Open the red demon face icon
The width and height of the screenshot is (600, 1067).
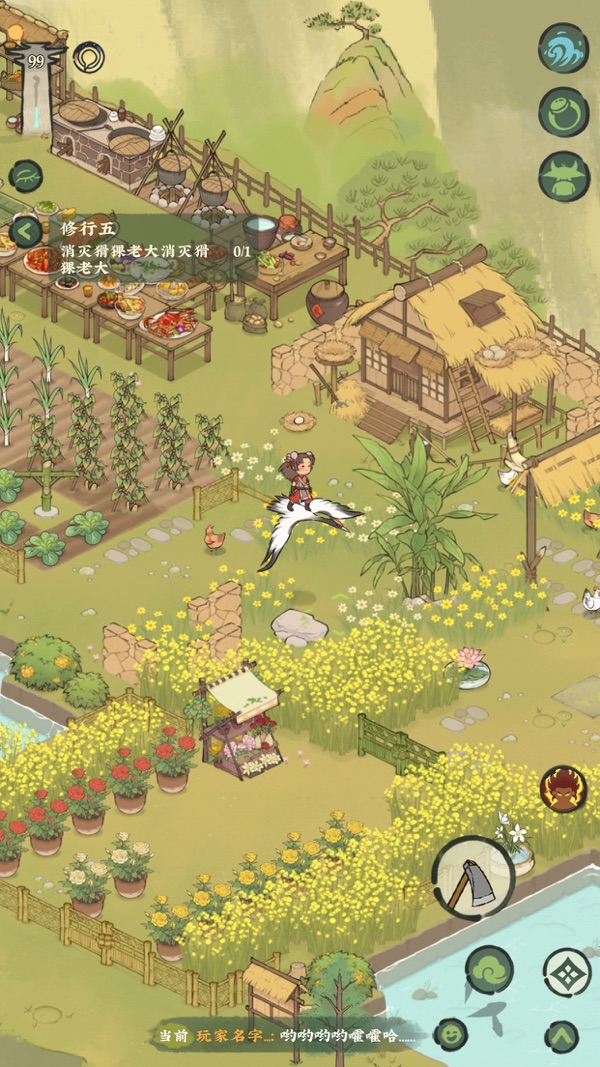pos(563,788)
